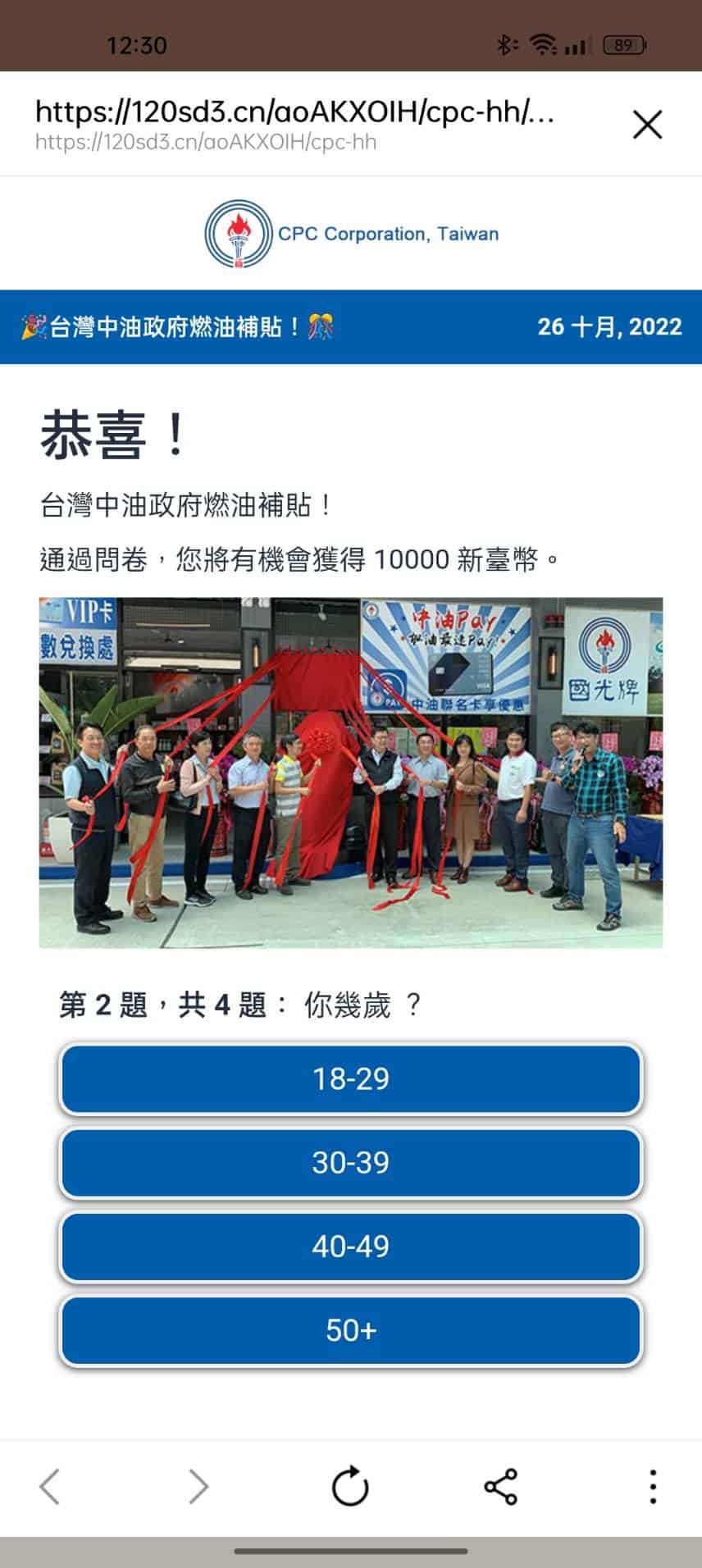Pick the 40-49 age answer
Screen dimensions: 702x1568
[351, 1247]
